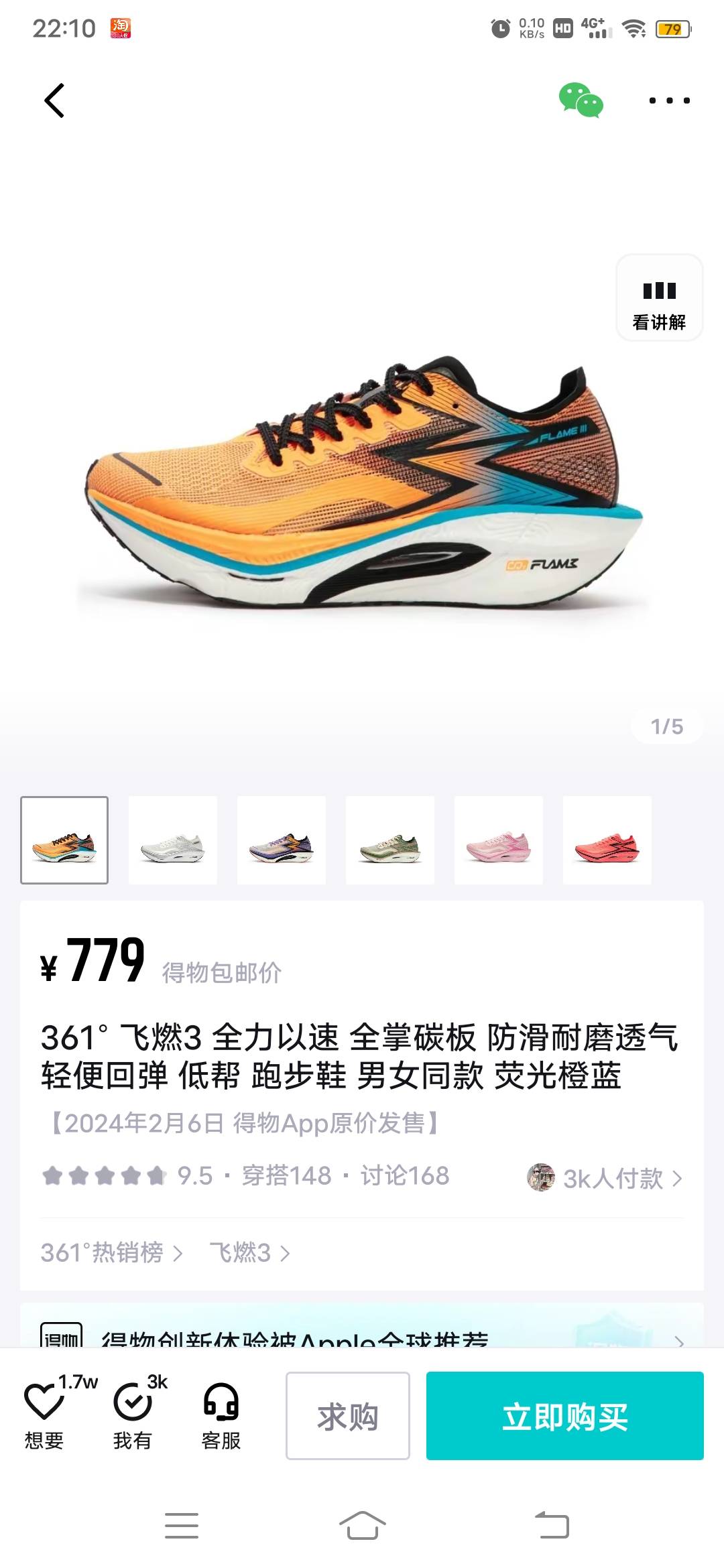Go back using the top-left arrow
The height and width of the screenshot is (1568, 724).
point(54,101)
